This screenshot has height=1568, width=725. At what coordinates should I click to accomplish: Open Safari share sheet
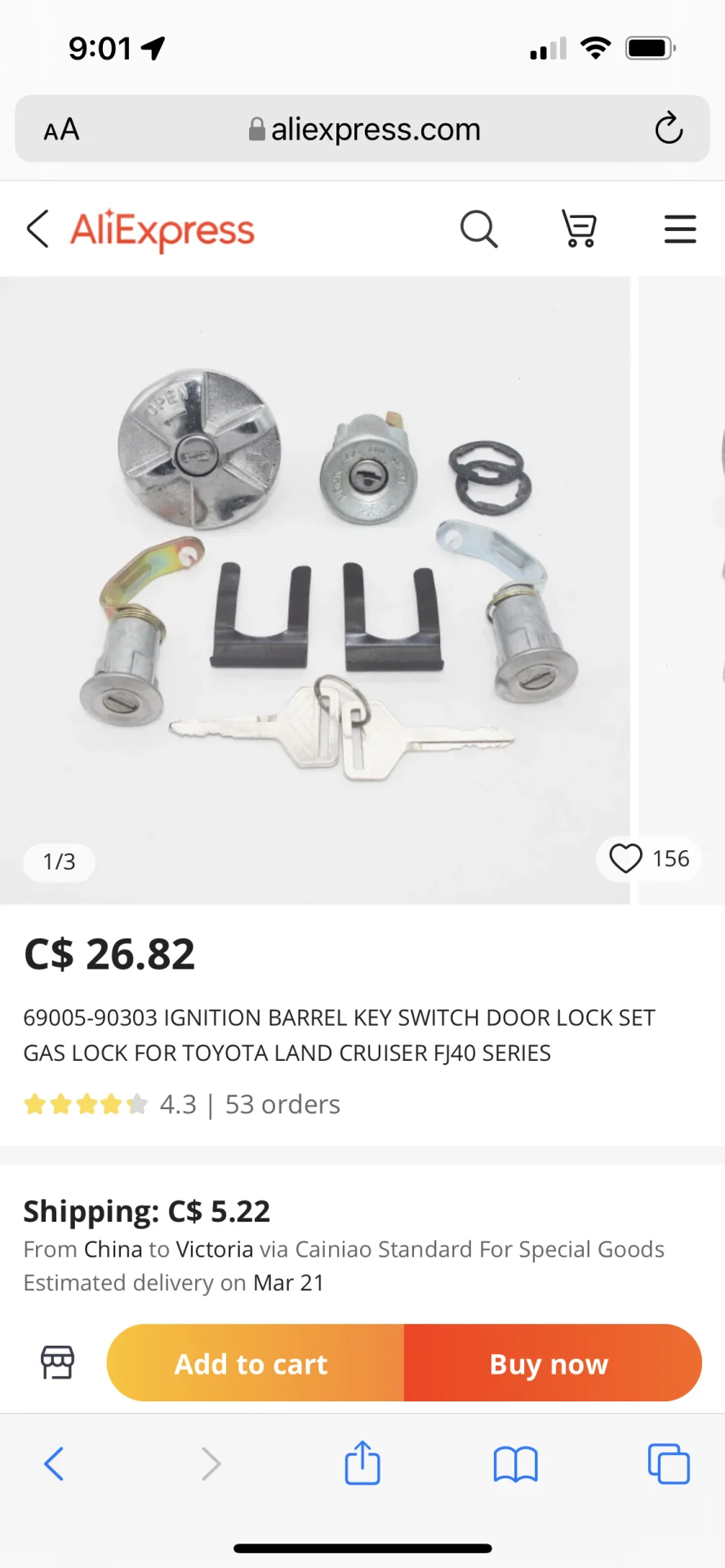click(x=362, y=1463)
